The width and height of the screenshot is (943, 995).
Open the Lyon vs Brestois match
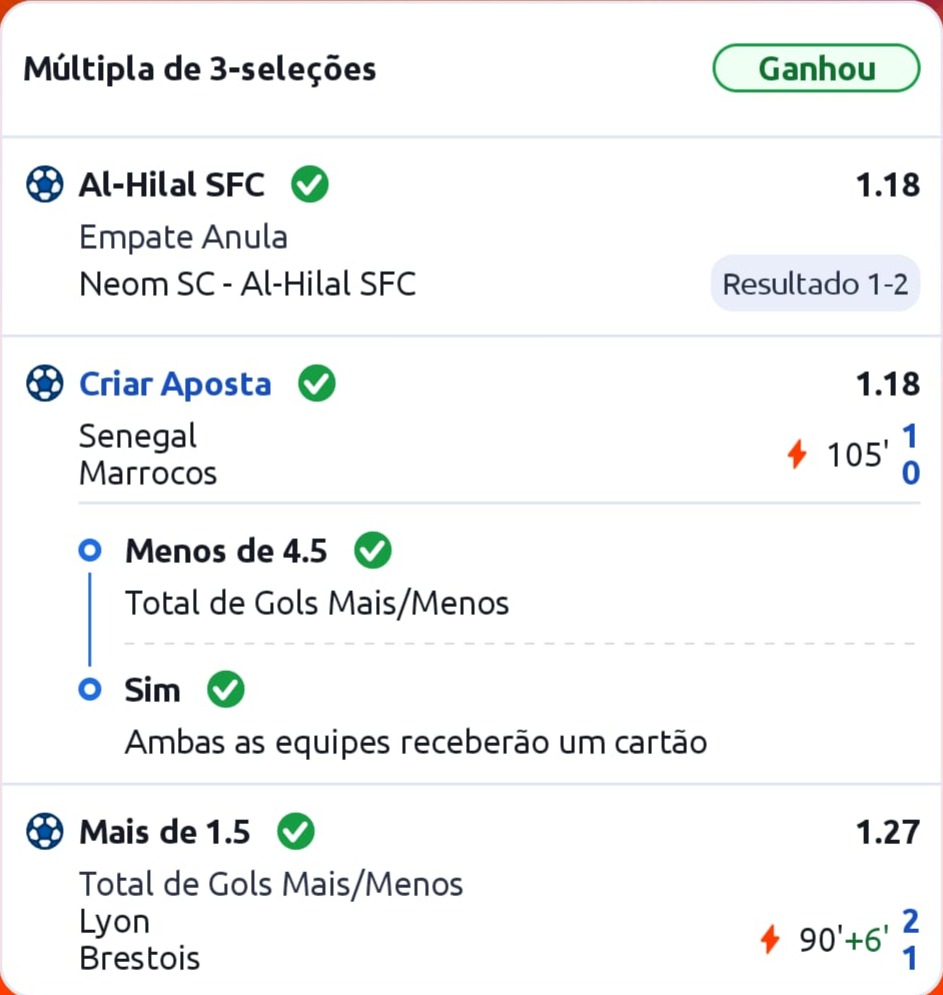point(139,940)
